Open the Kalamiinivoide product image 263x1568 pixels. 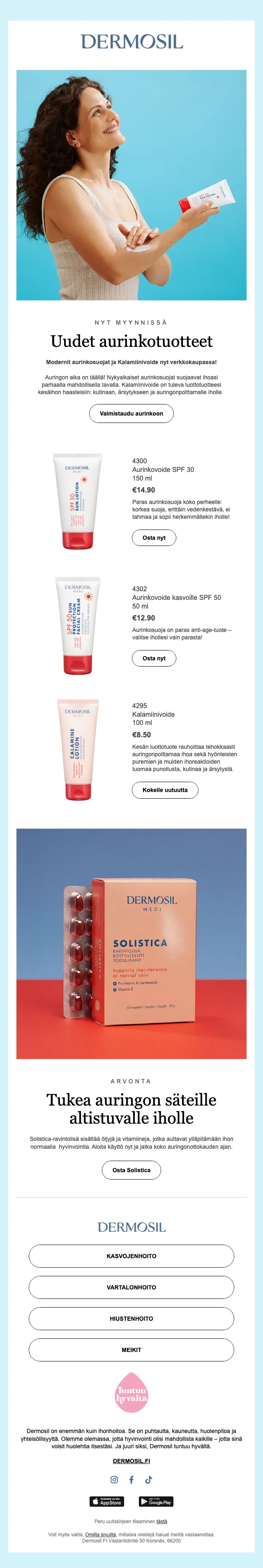pos(77,749)
